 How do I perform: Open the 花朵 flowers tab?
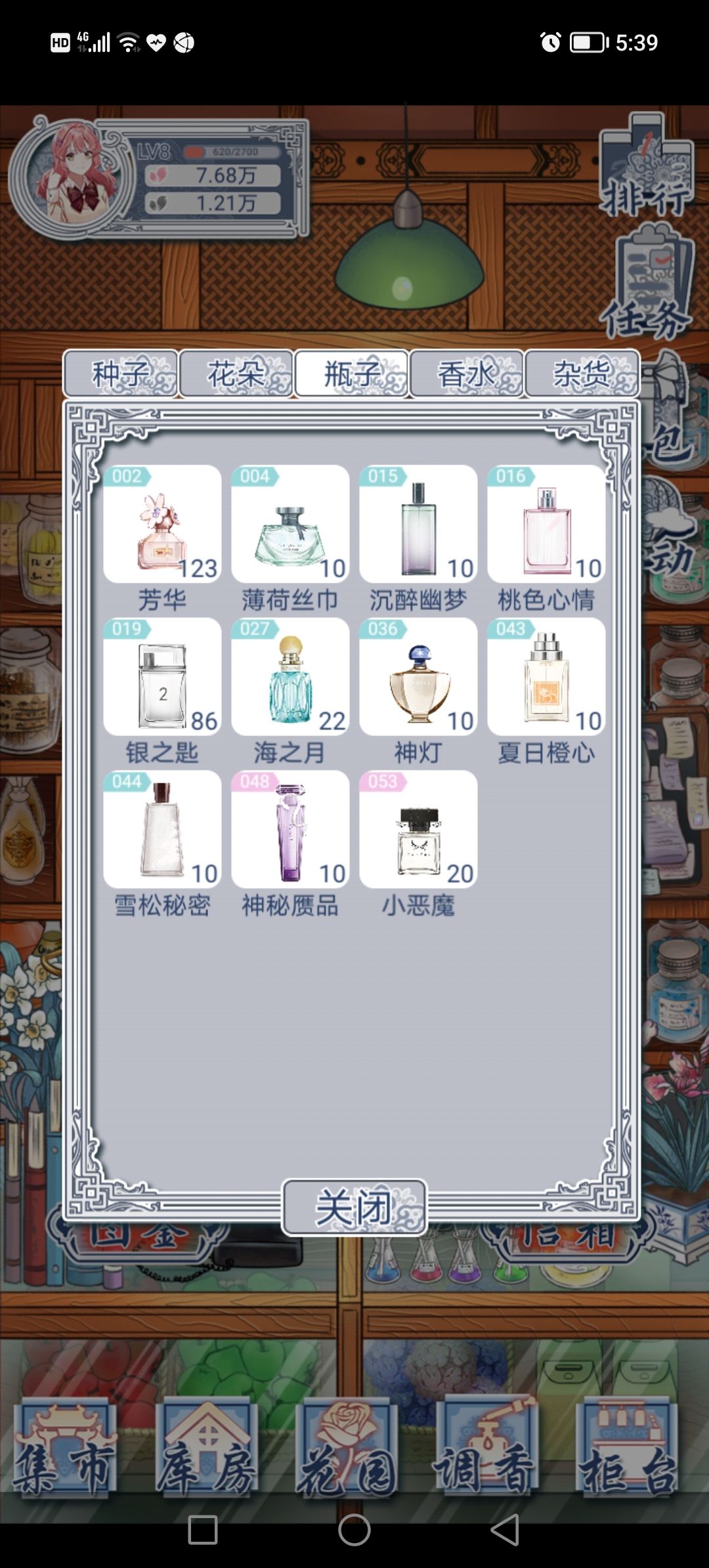click(x=237, y=373)
